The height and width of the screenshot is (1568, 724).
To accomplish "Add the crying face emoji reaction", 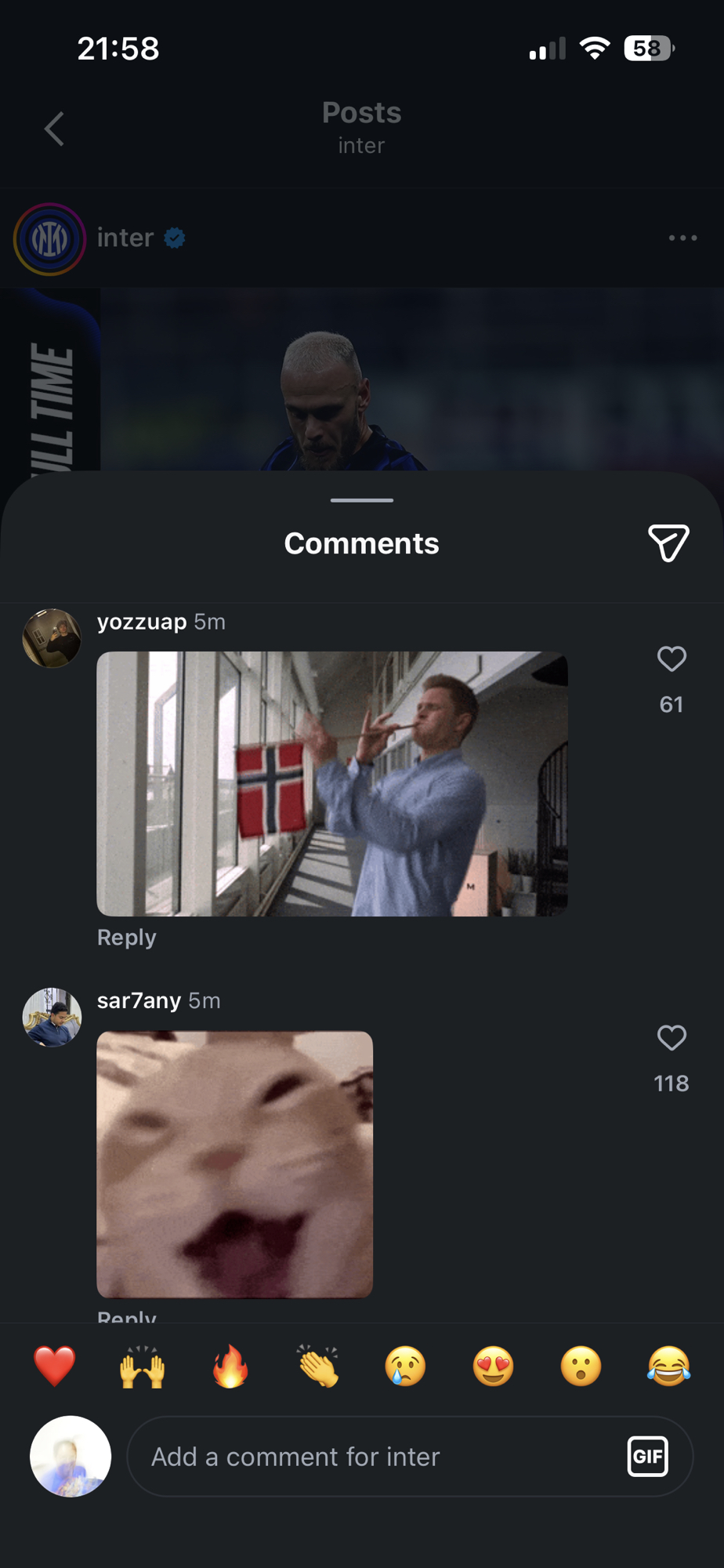I will [406, 1367].
